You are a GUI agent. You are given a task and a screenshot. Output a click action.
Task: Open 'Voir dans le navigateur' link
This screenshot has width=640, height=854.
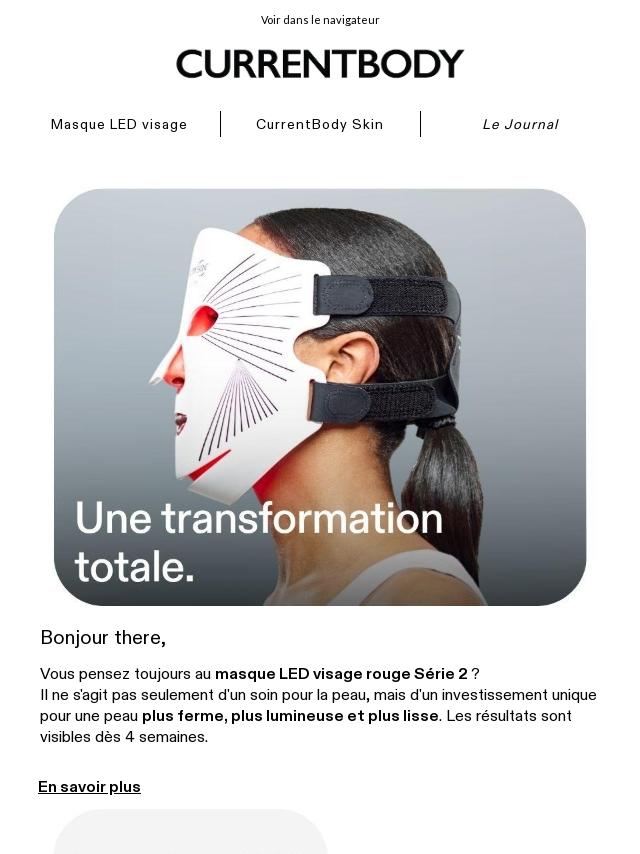pos(319,20)
